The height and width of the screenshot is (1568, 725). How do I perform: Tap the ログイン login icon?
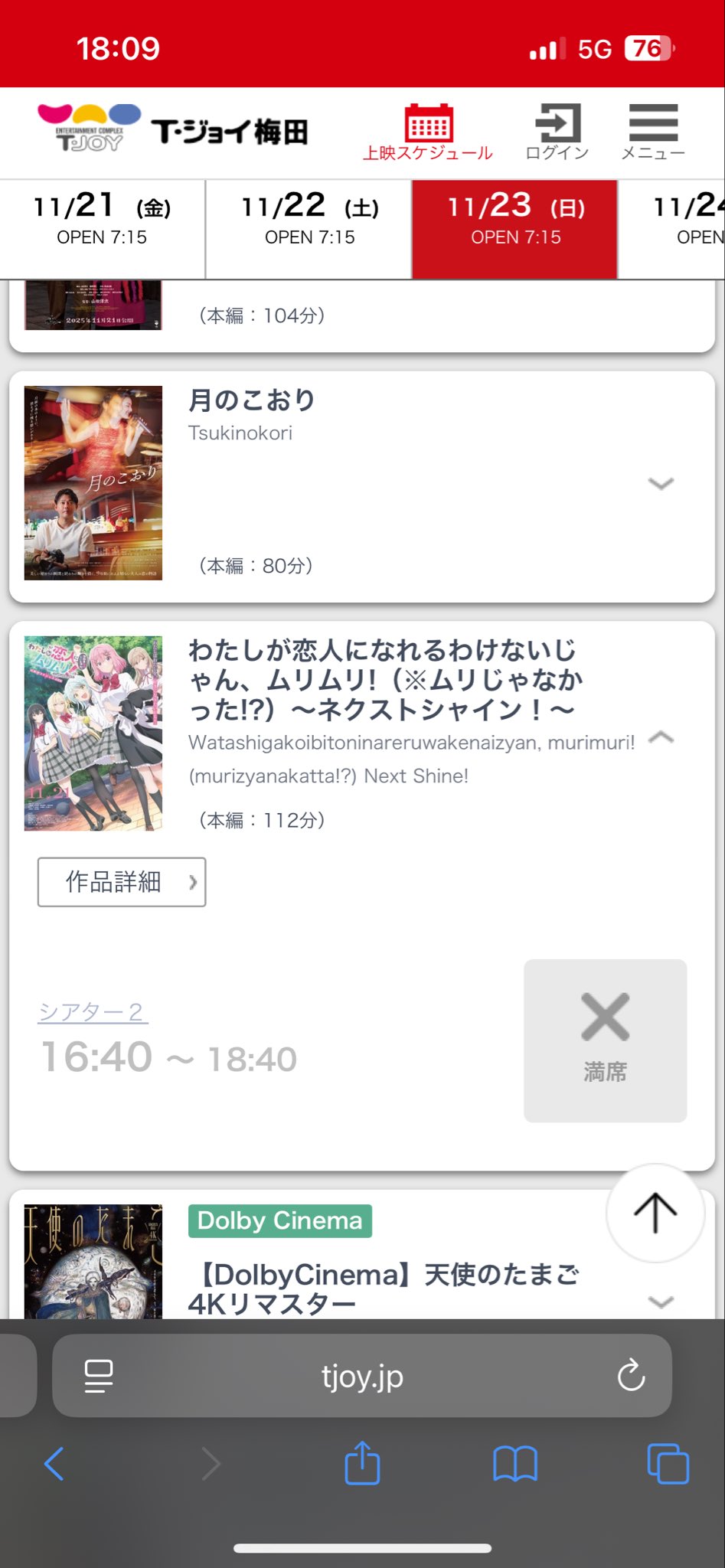coord(557,132)
